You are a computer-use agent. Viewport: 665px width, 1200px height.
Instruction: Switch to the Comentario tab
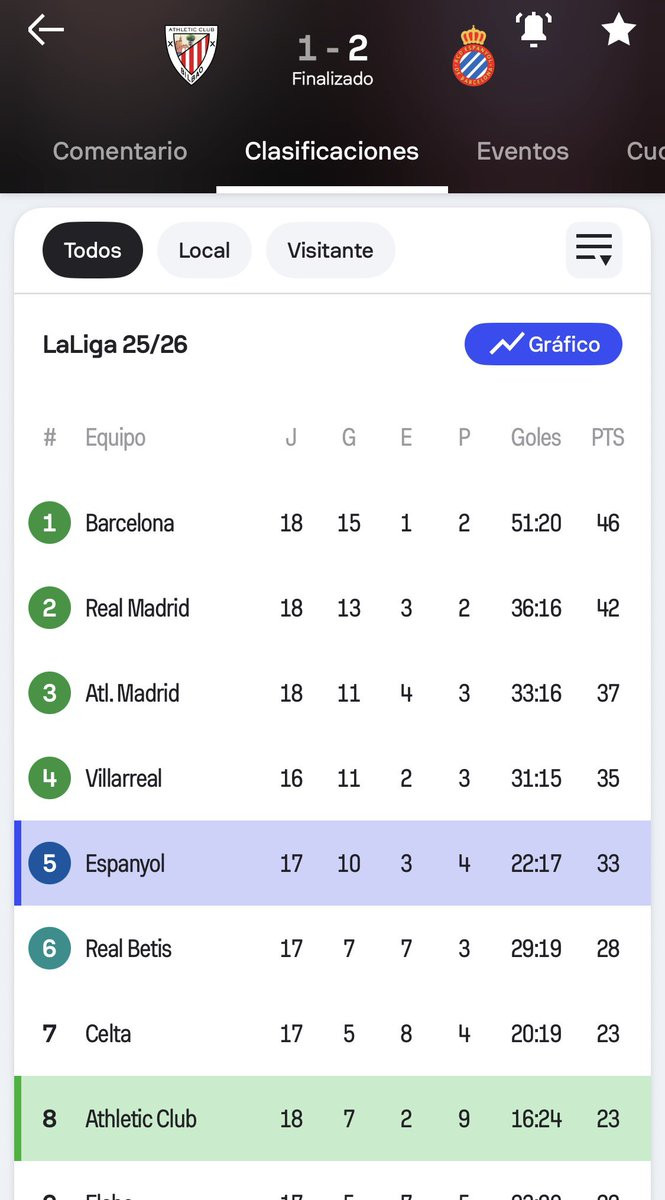(x=120, y=151)
